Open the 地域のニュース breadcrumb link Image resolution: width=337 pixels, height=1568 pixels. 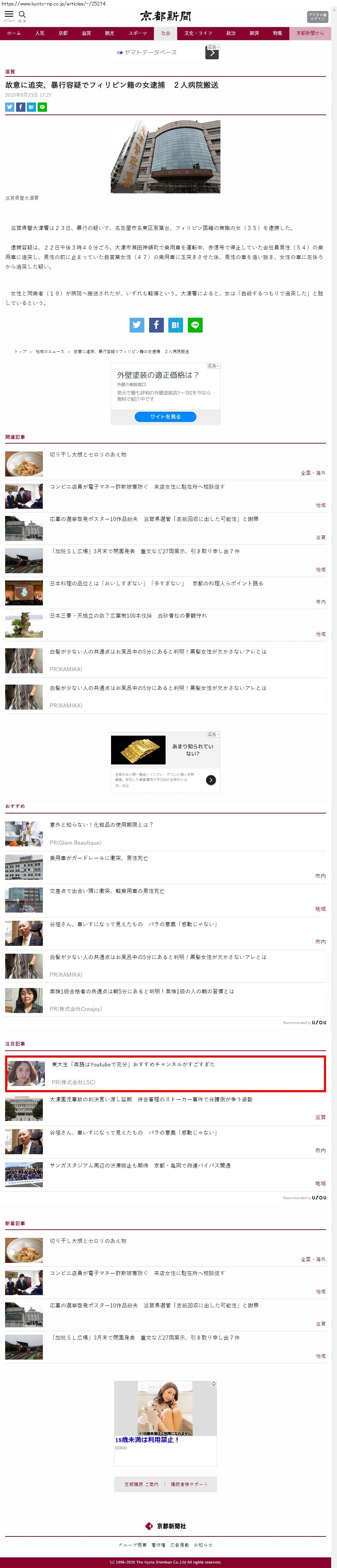pos(50,352)
